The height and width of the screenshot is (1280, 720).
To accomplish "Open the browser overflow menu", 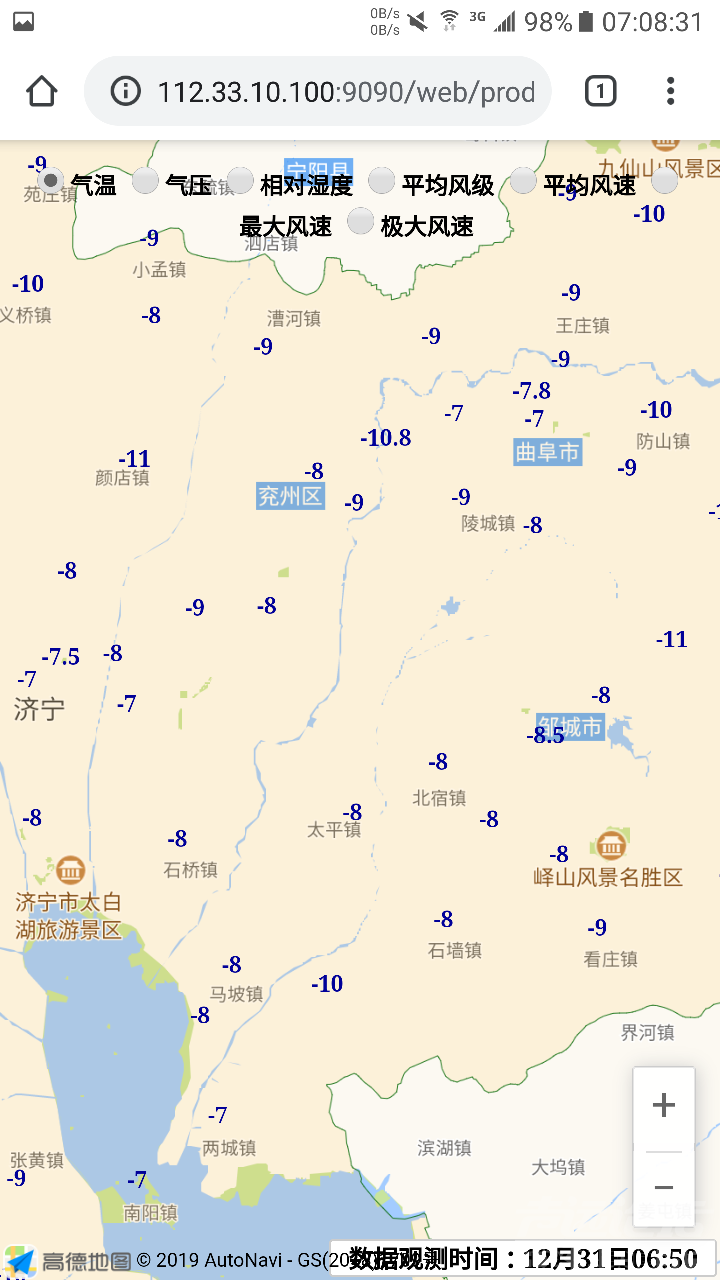I will (670, 90).
